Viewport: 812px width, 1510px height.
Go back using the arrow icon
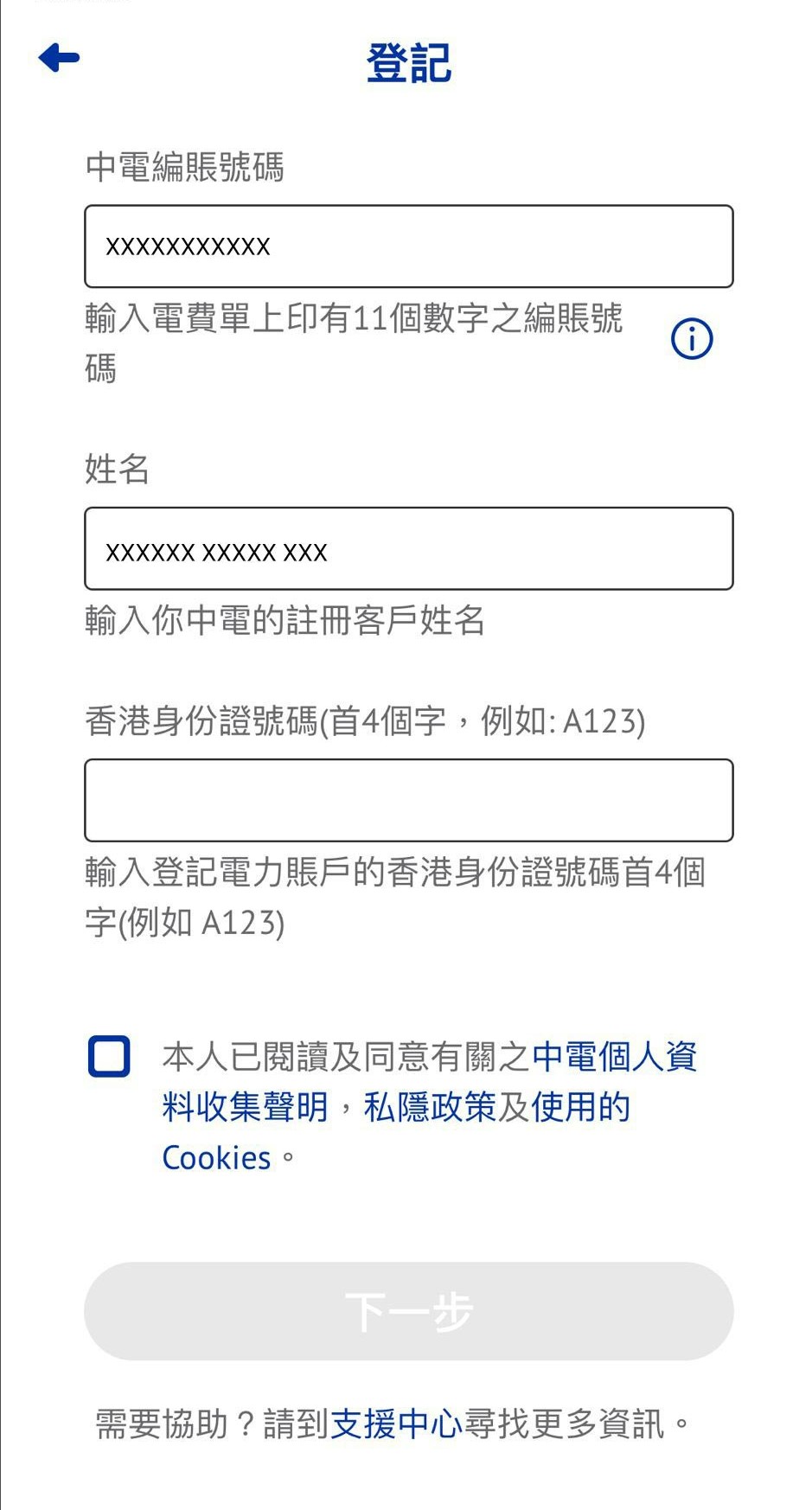(x=59, y=58)
